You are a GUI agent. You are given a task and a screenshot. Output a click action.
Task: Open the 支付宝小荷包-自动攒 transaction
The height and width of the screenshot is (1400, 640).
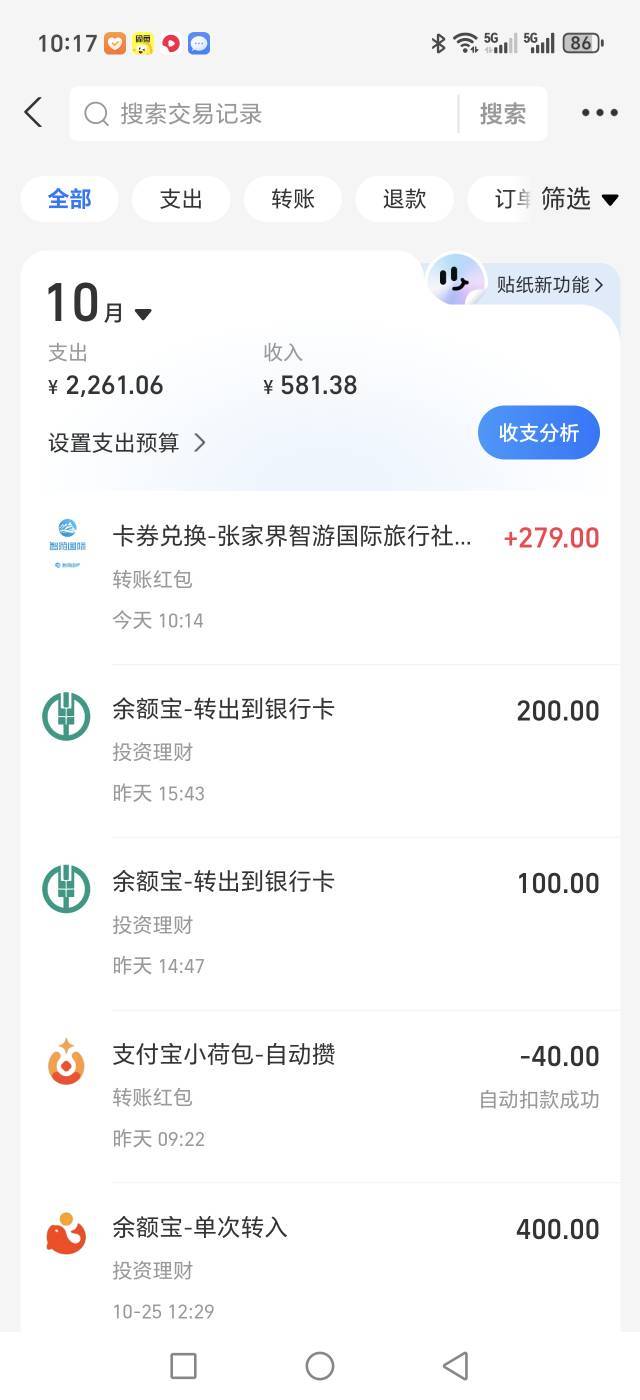coord(320,1096)
